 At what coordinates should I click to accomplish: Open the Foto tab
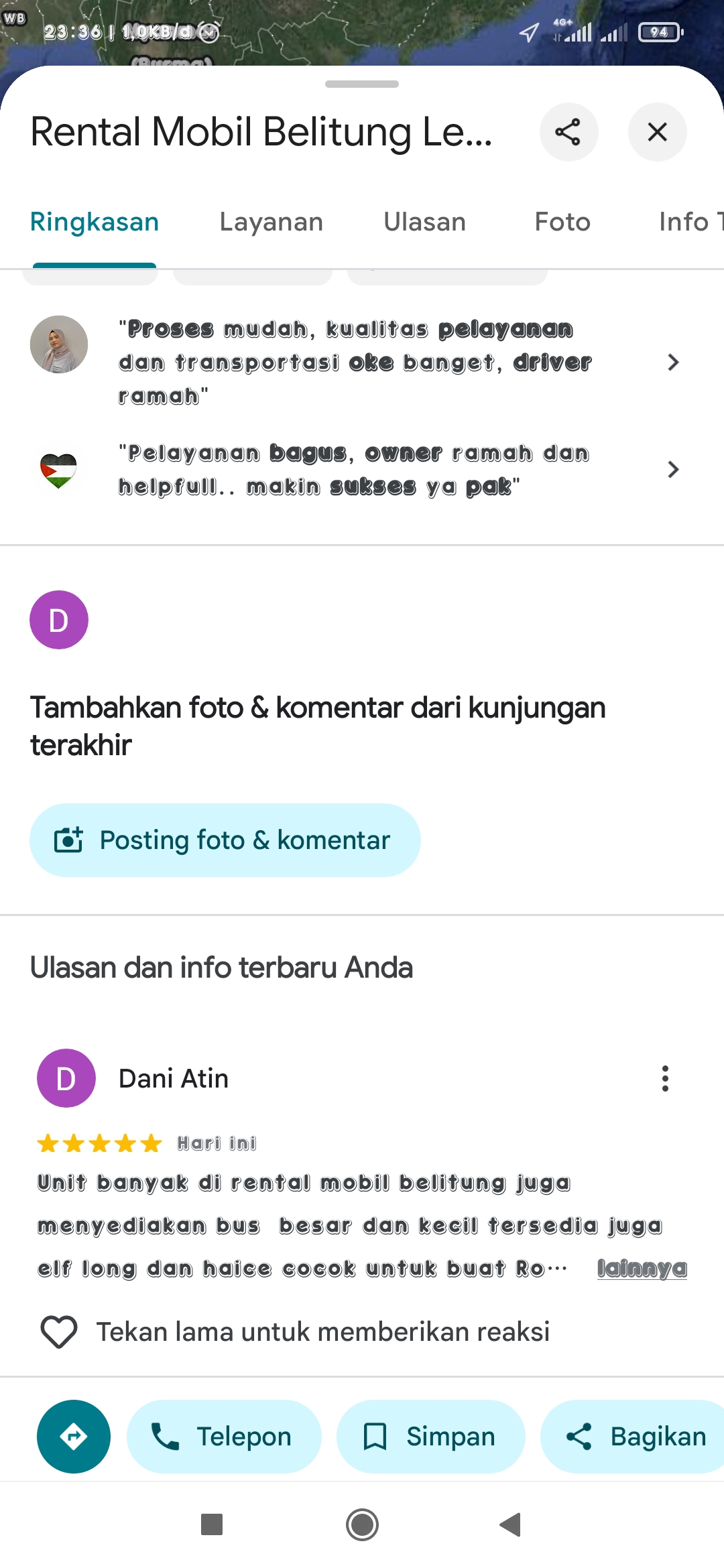click(562, 222)
